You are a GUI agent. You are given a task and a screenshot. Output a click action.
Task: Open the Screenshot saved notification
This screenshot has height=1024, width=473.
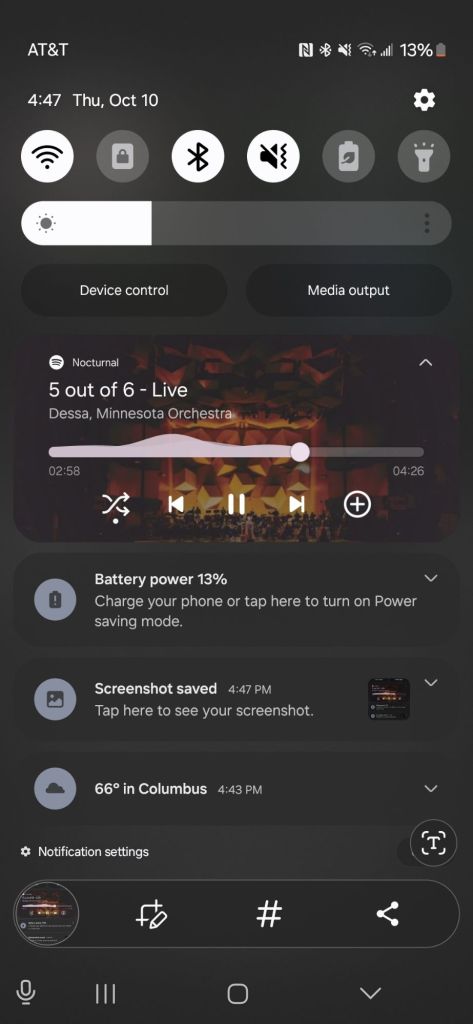tap(236, 699)
